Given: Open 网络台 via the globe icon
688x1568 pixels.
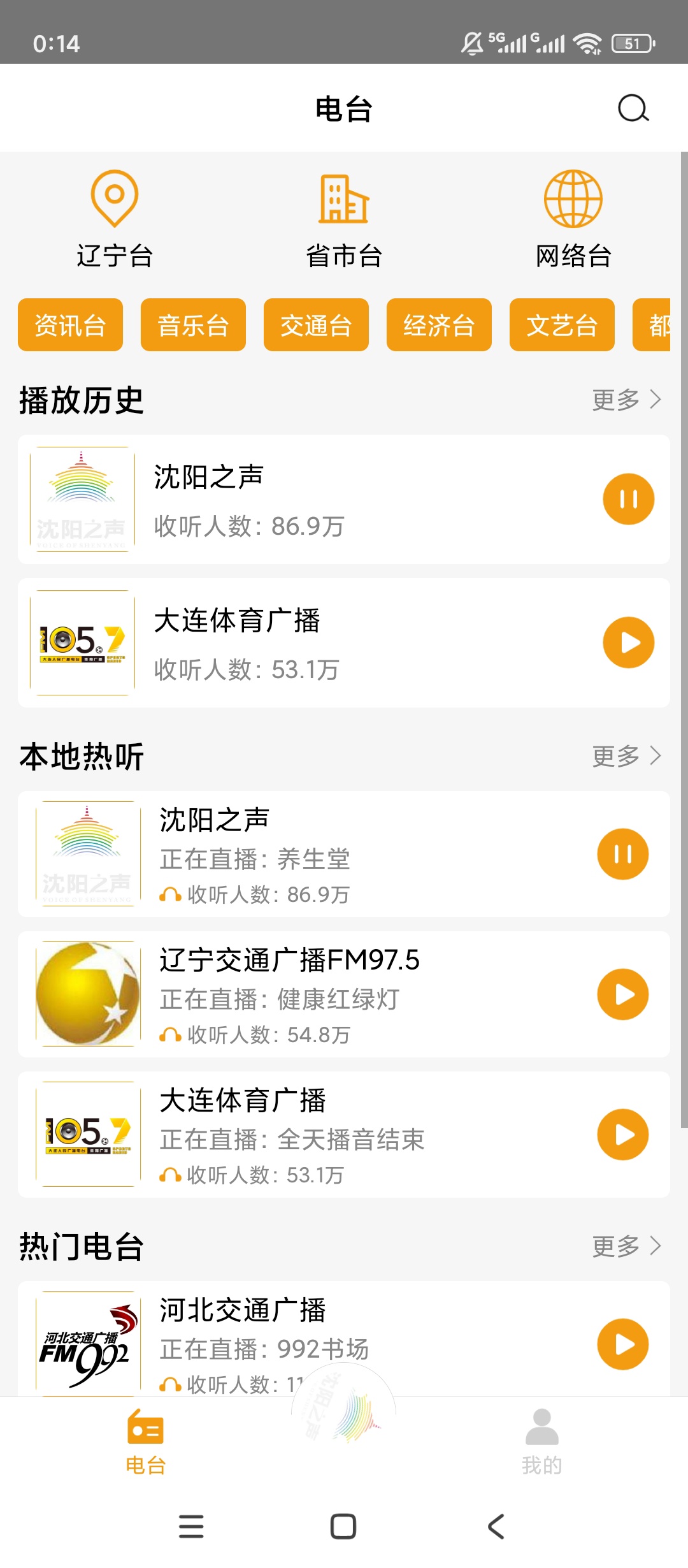Looking at the screenshot, I should click(573, 199).
